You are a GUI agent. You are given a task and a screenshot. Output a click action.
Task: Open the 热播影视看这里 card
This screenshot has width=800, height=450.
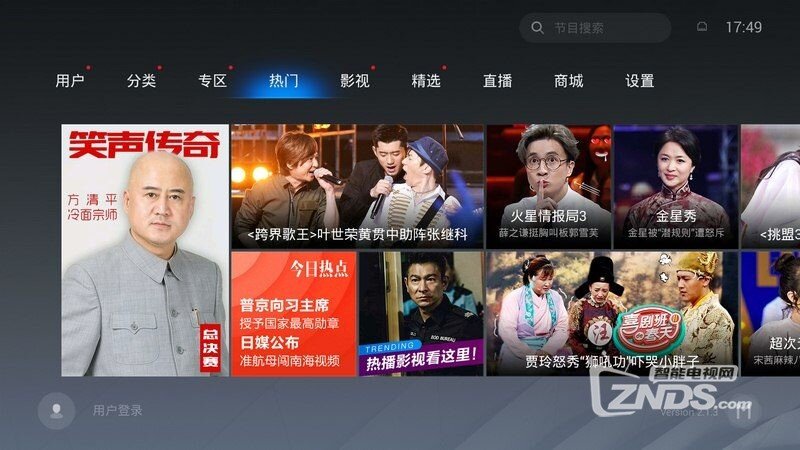(420, 313)
